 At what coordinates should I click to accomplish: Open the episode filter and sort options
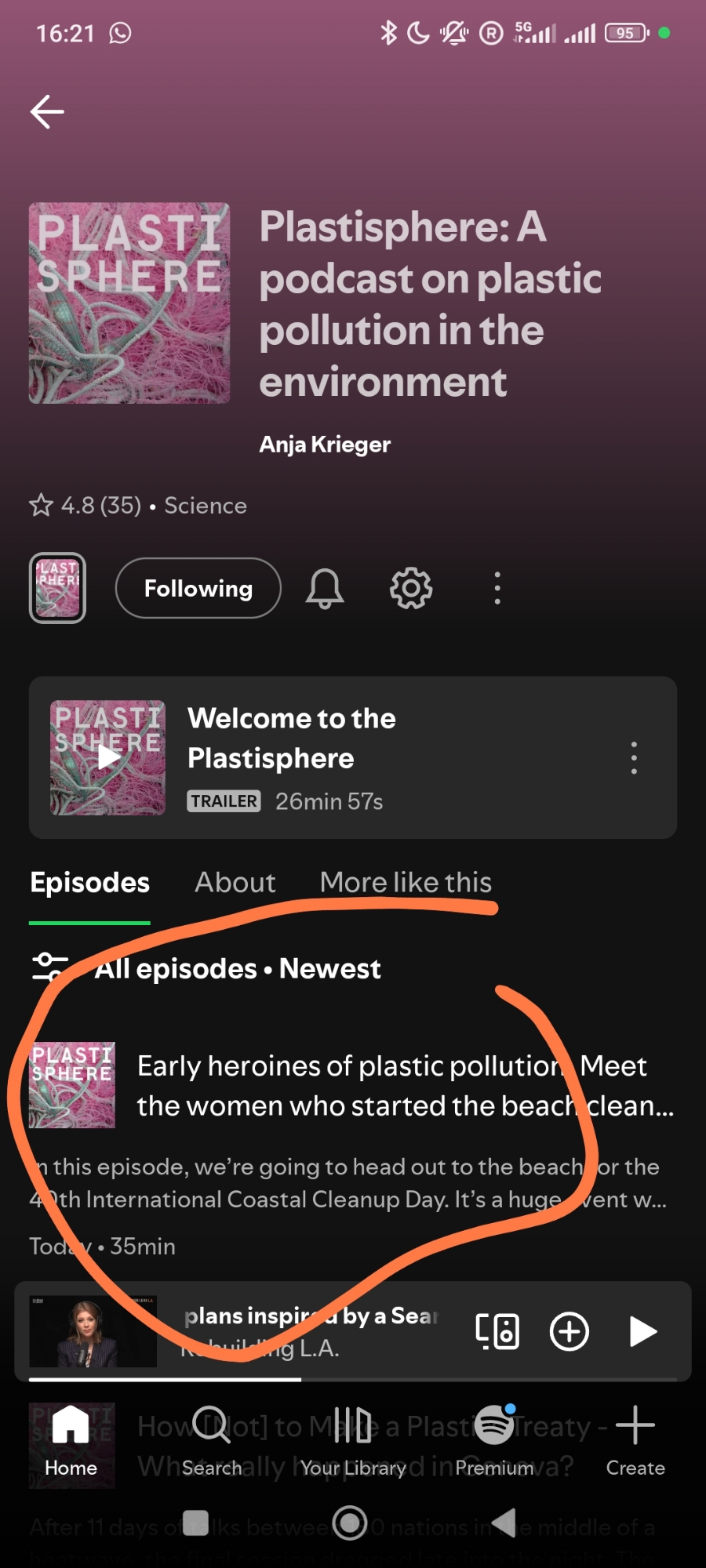[49, 967]
